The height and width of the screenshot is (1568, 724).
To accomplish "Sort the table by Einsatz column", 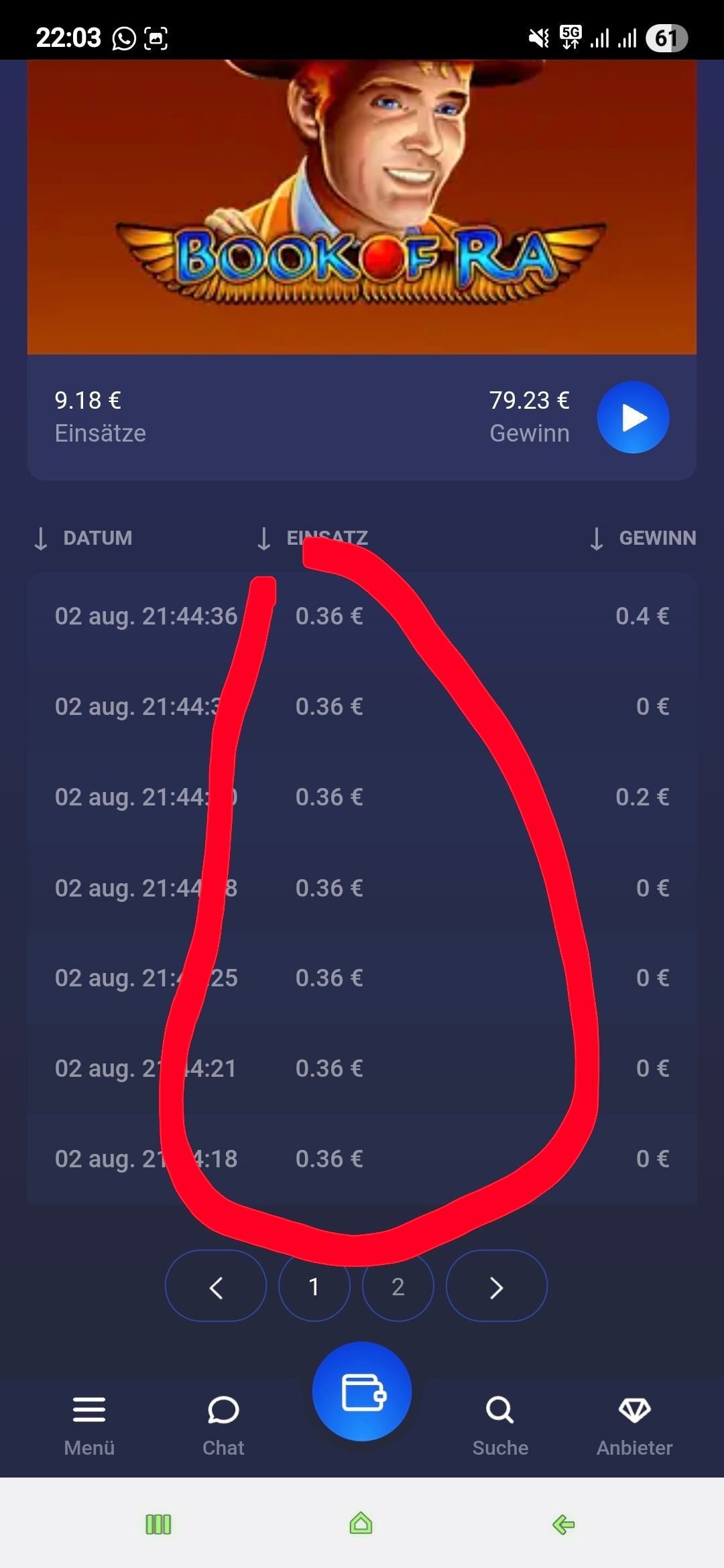I will [312, 538].
